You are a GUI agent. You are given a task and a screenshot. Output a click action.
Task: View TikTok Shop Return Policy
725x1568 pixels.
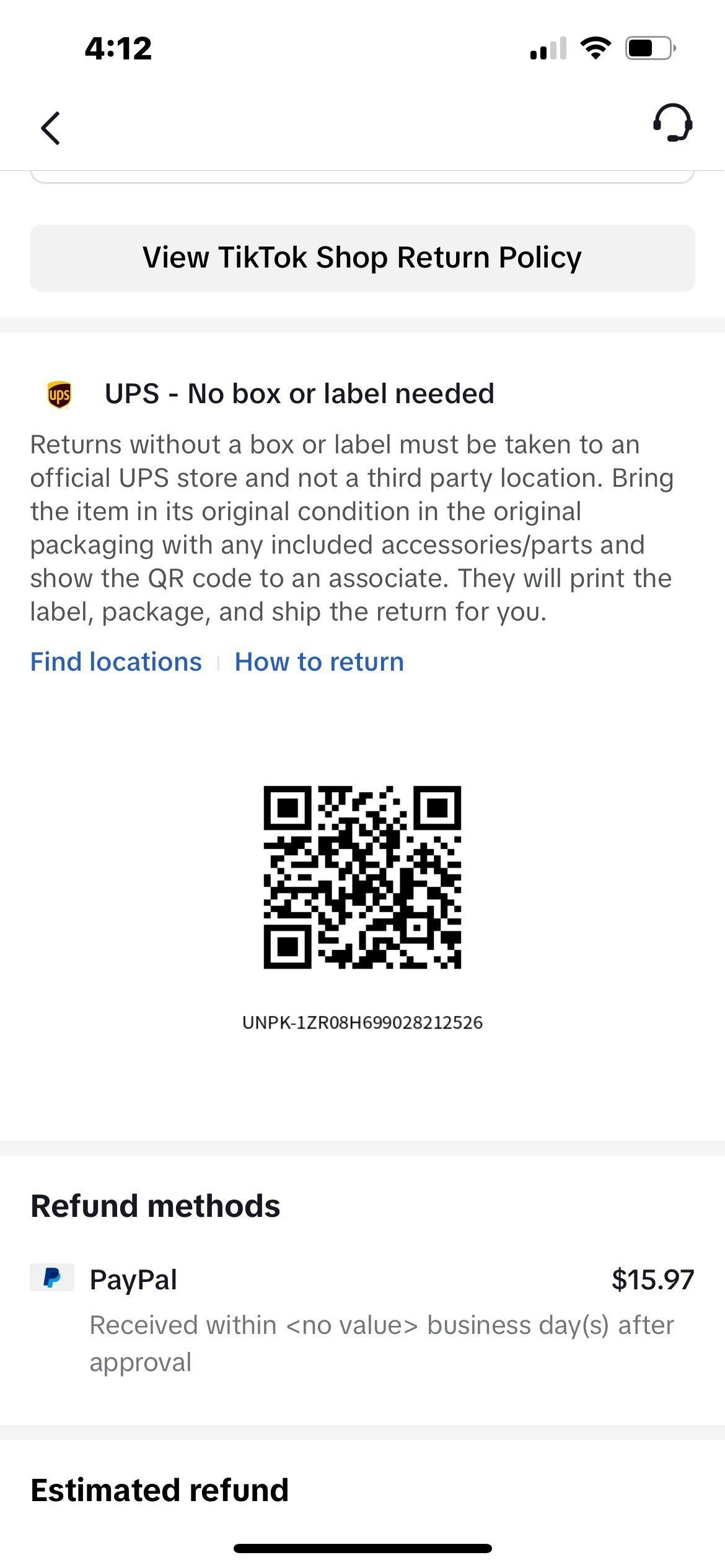pyautogui.click(x=362, y=258)
